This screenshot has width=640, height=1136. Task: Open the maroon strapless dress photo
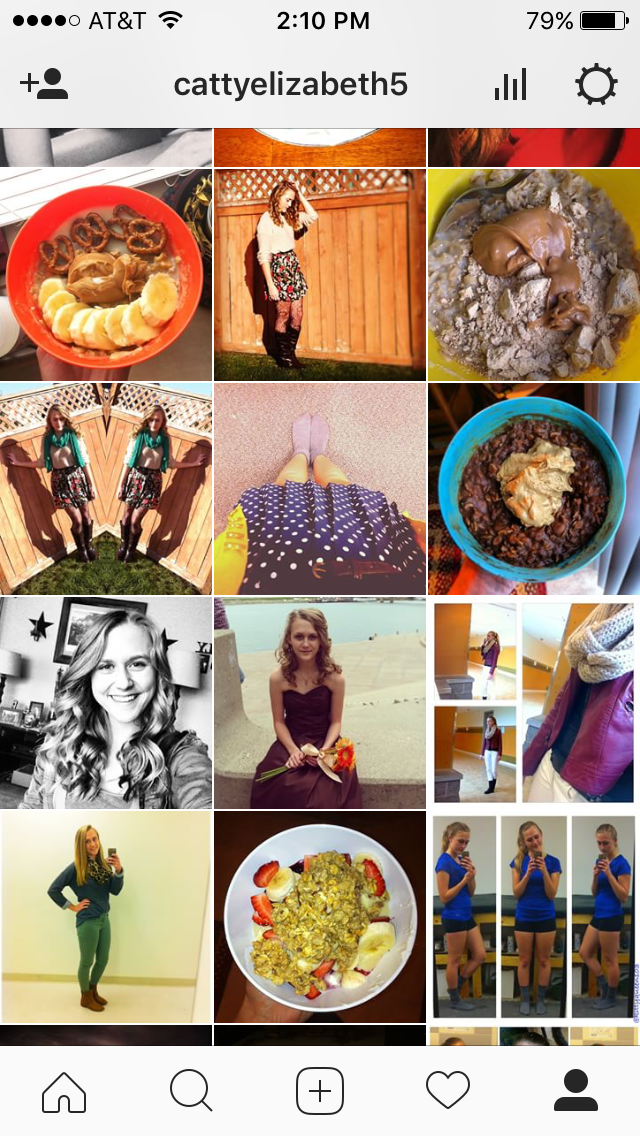point(320,702)
